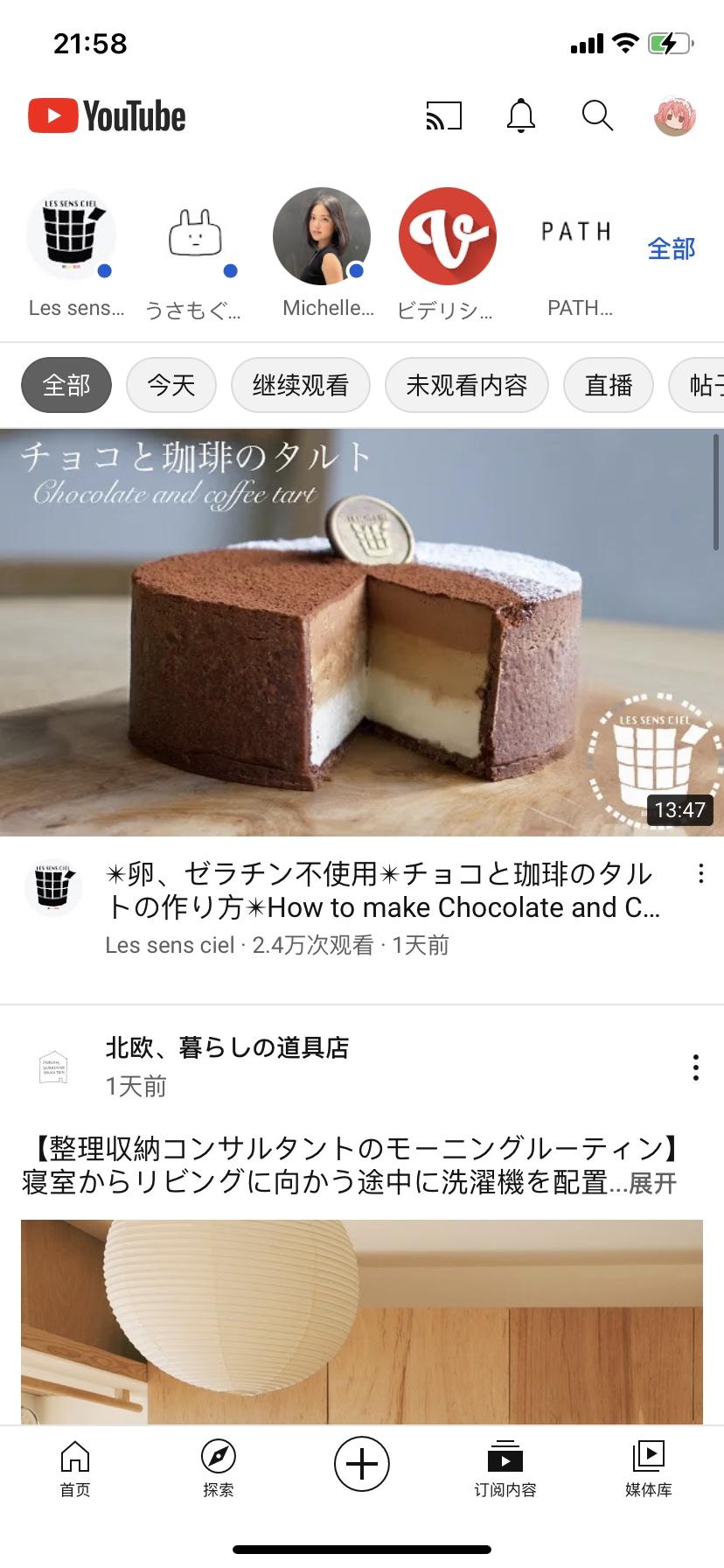Play the chocolate and coffee tart video
Viewport: 724px width, 1568px height.
coord(361,632)
